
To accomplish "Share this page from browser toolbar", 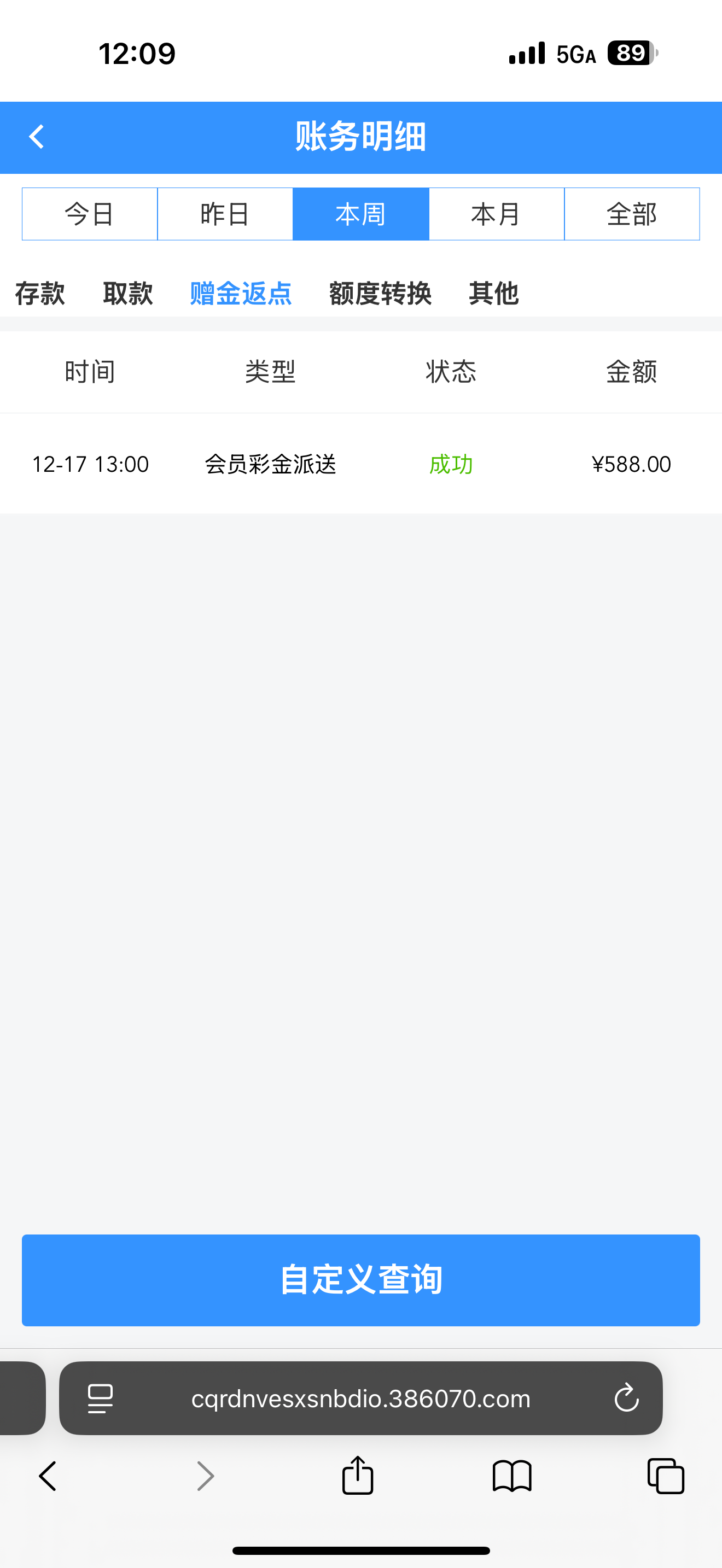I will (x=358, y=1476).
